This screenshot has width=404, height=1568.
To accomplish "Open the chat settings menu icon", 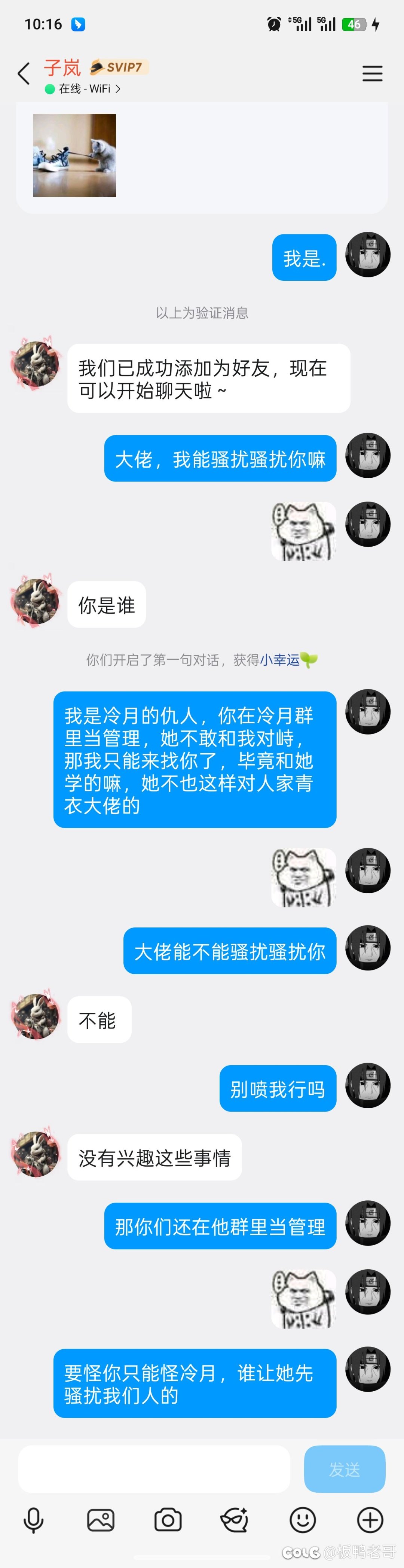I will point(372,74).
